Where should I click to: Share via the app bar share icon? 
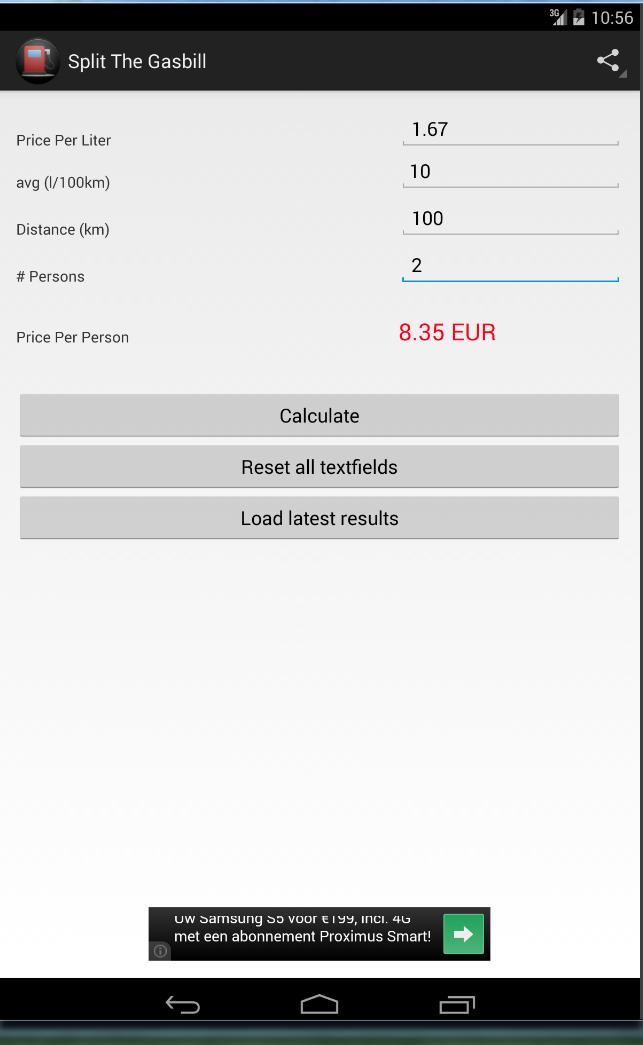(608, 61)
